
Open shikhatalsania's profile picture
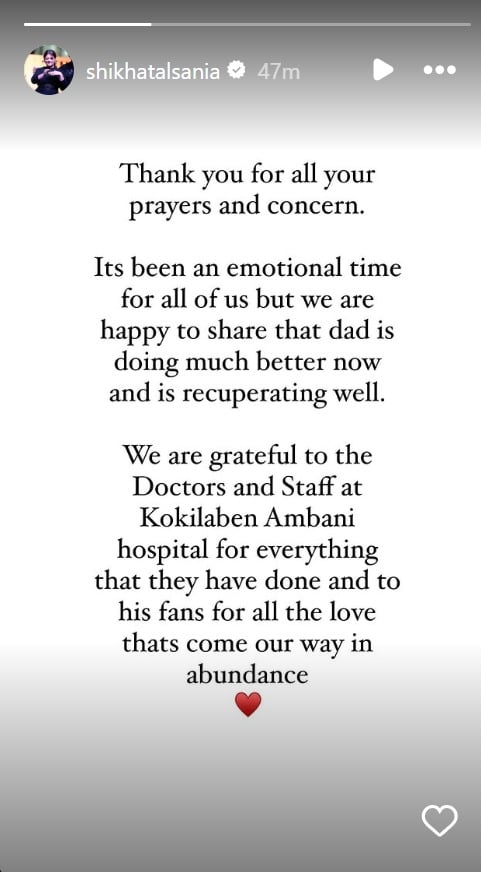coord(49,70)
